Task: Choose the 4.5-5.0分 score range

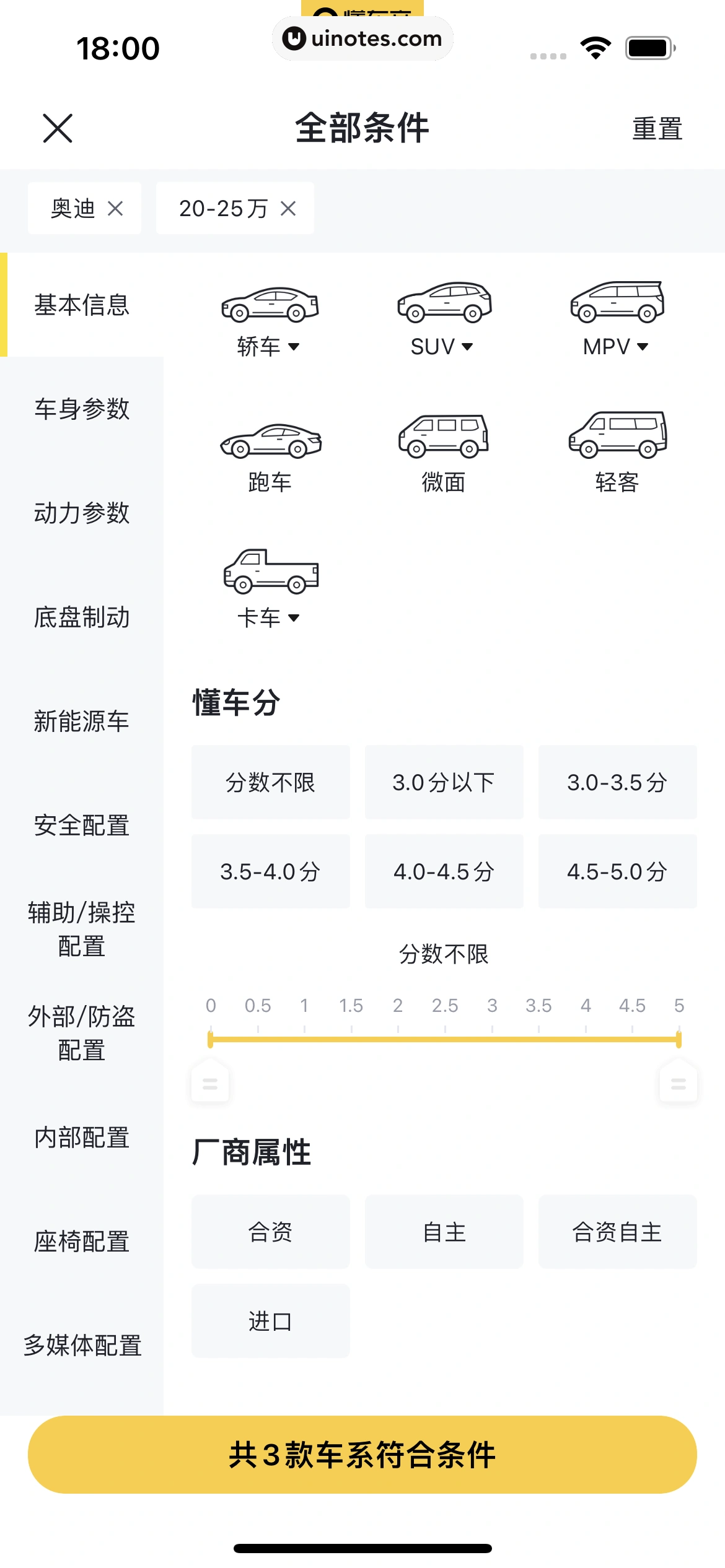Action: (x=617, y=871)
